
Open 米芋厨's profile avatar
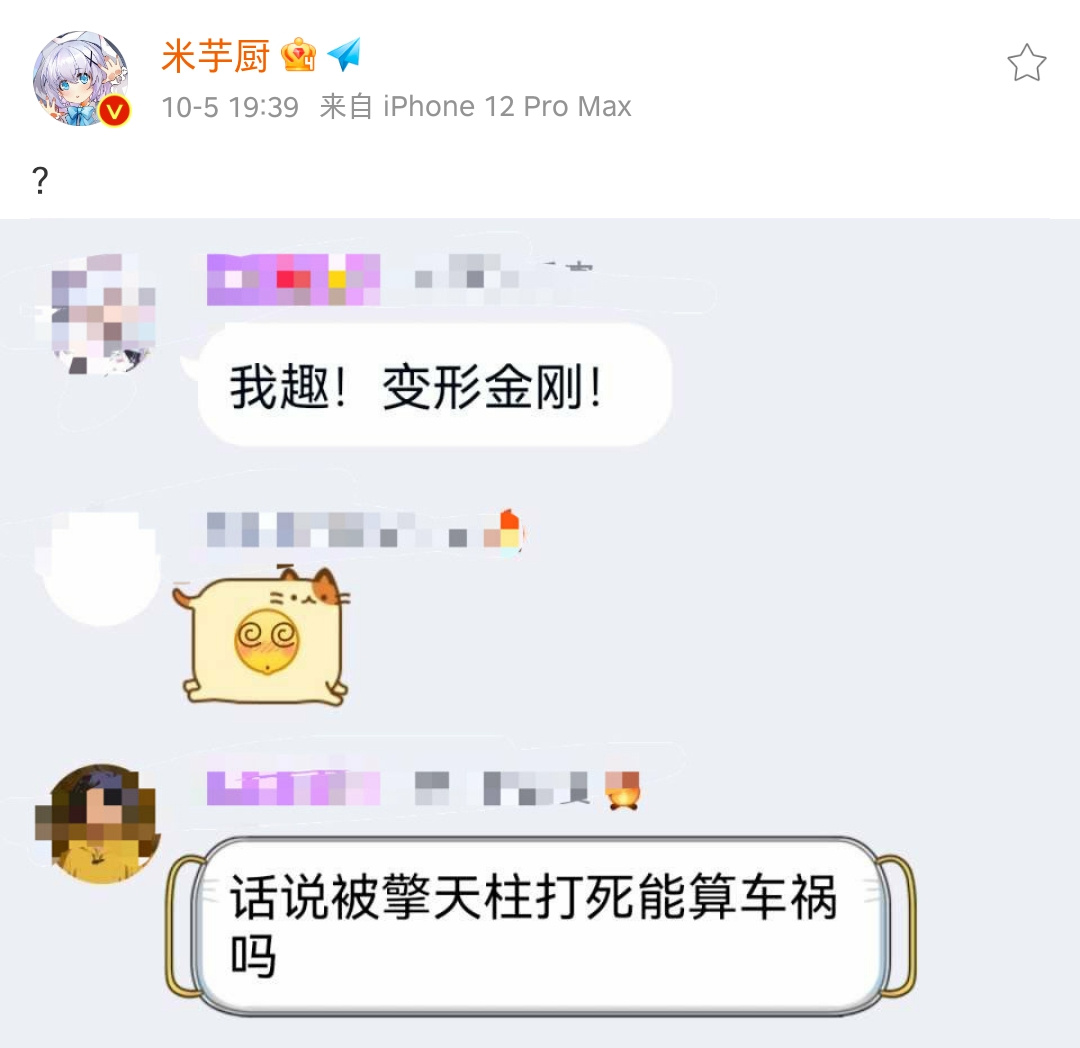click(81, 78)
